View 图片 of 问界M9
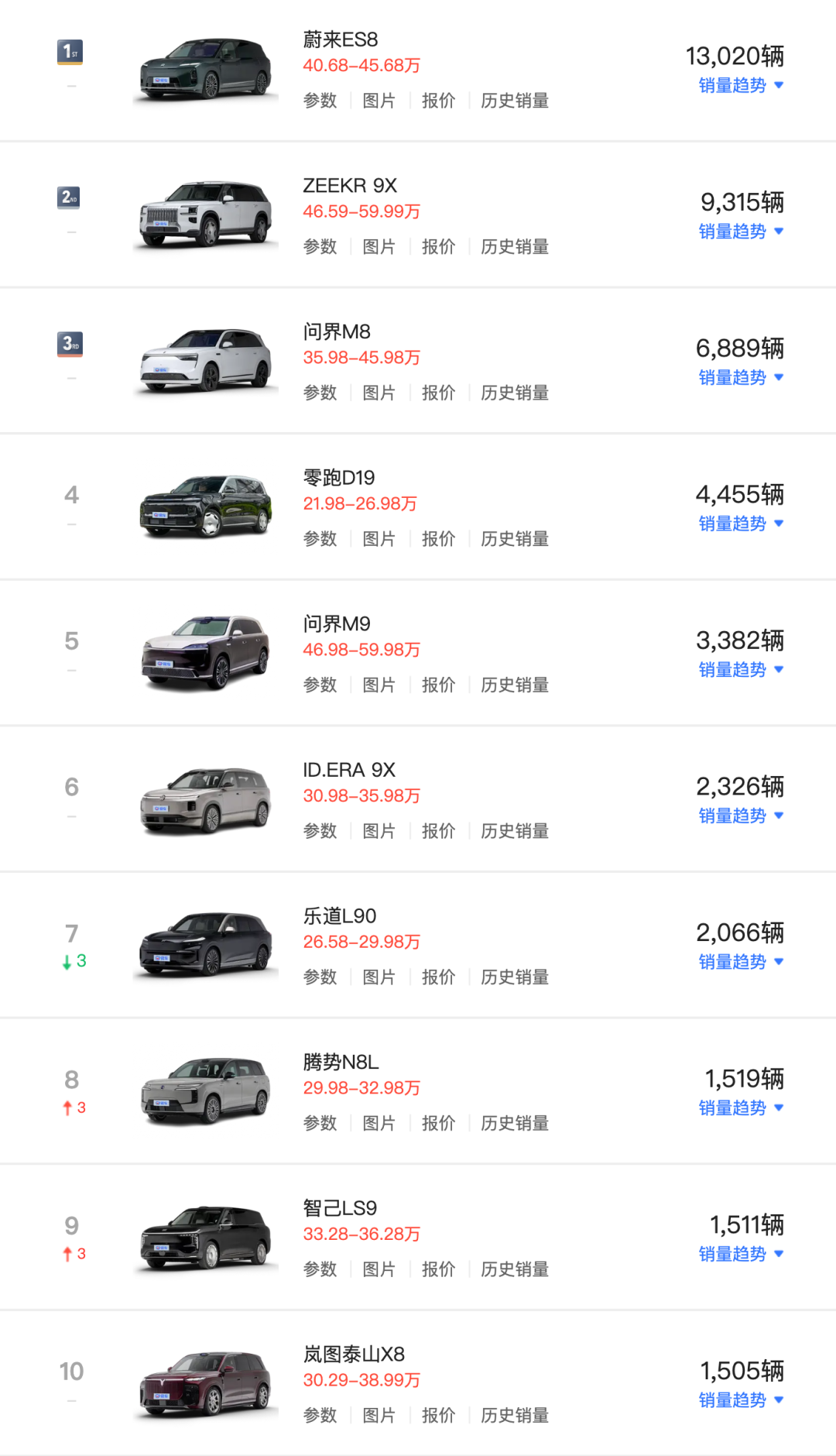Viewport: 836px width, 1456px height. pos(379,685)
